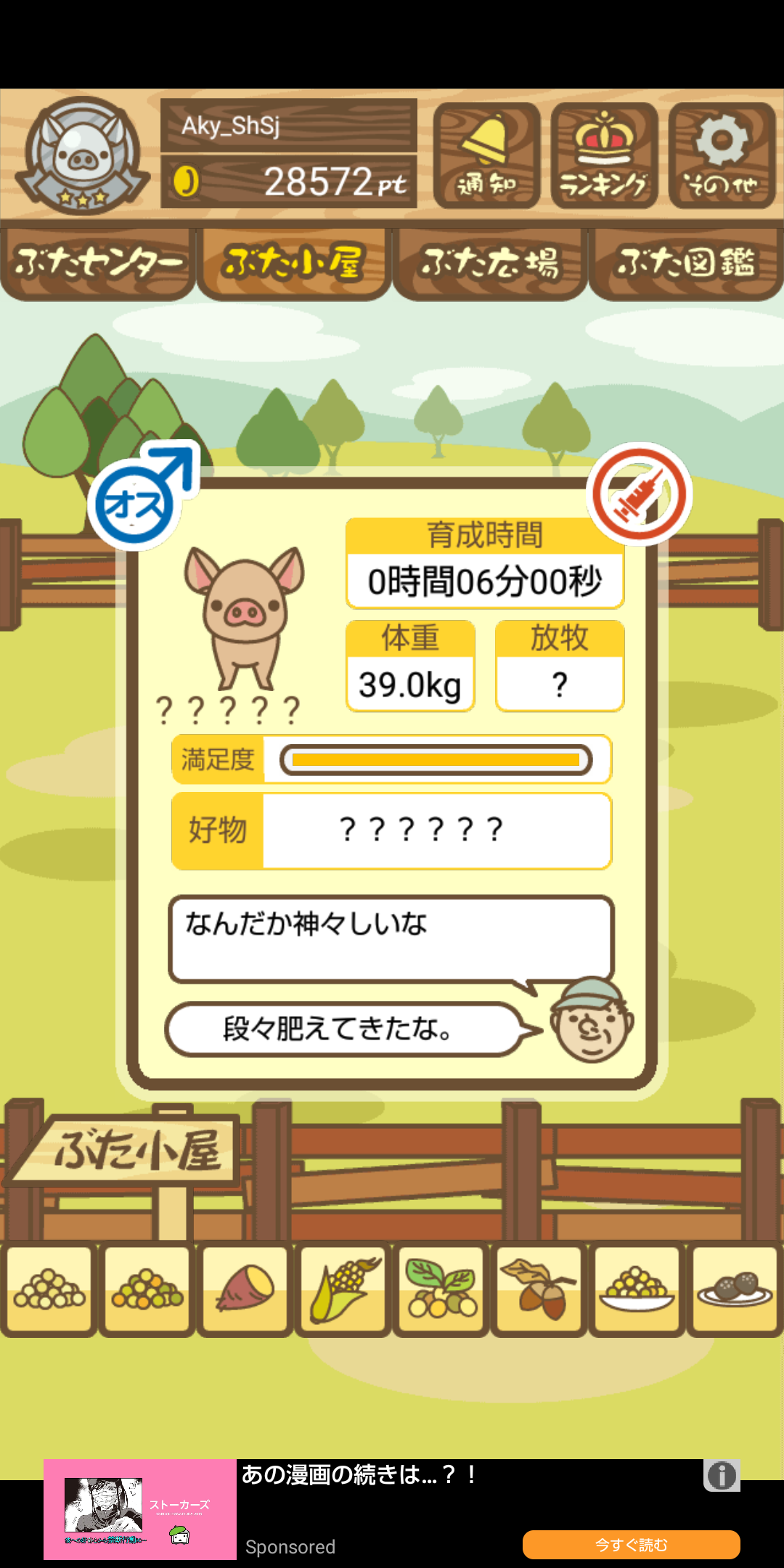Open the その他 settings gear

[x=722, y=155]
